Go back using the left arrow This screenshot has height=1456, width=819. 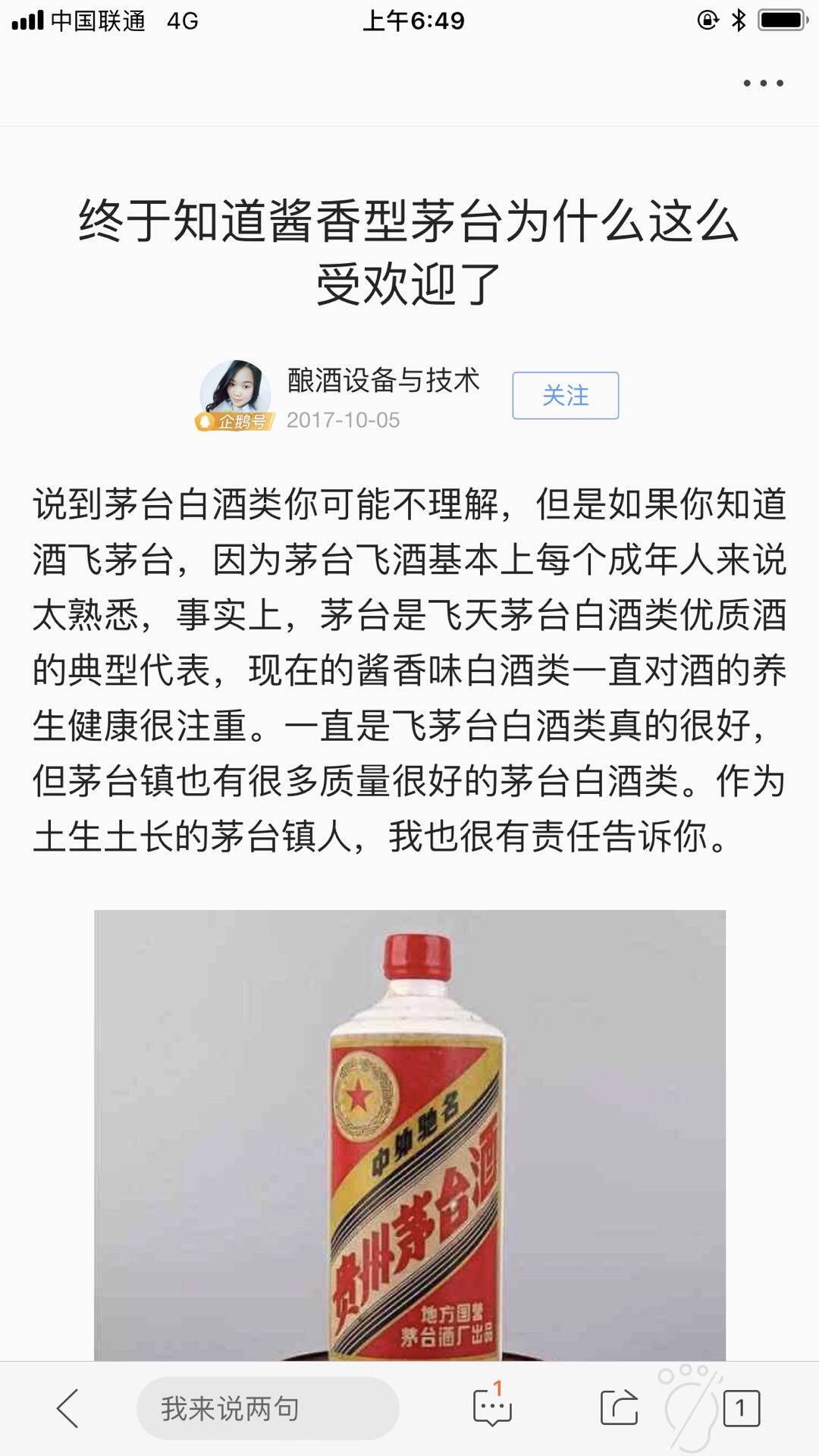pyautogui.click(x=67, y=1409)
